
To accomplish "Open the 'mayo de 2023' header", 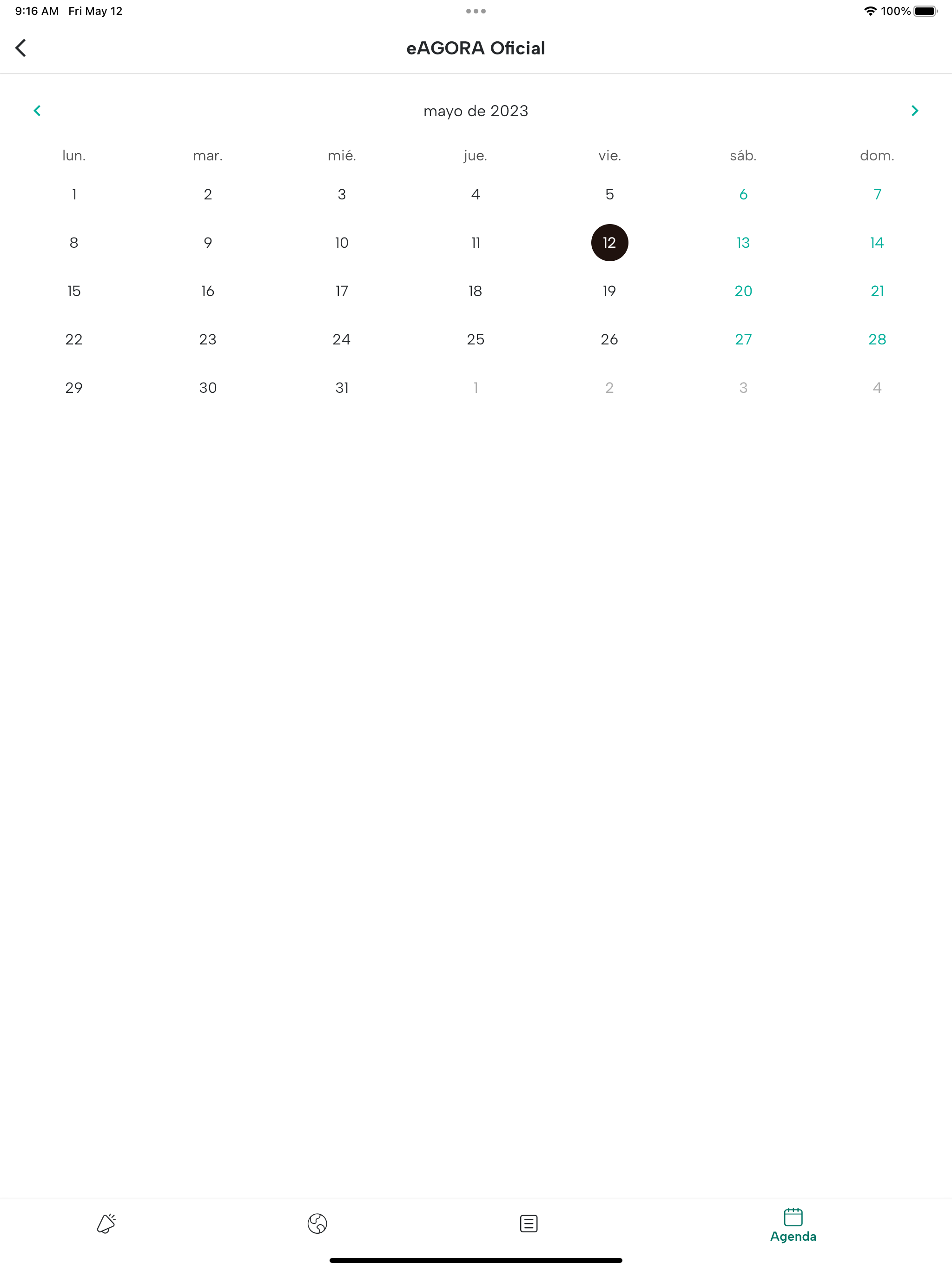I will (476, 110).
